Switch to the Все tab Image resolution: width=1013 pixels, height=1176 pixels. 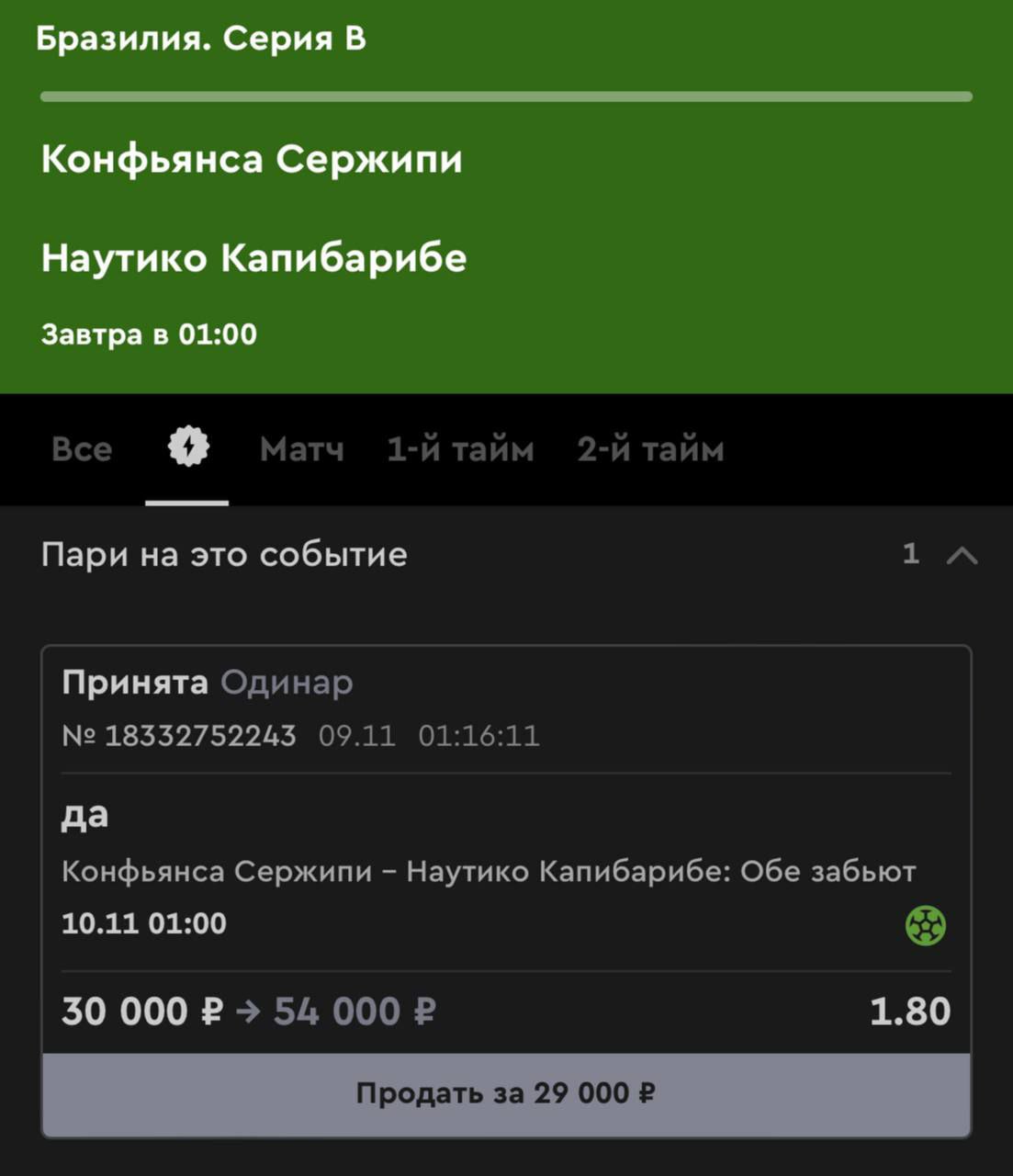click(82, 449)
